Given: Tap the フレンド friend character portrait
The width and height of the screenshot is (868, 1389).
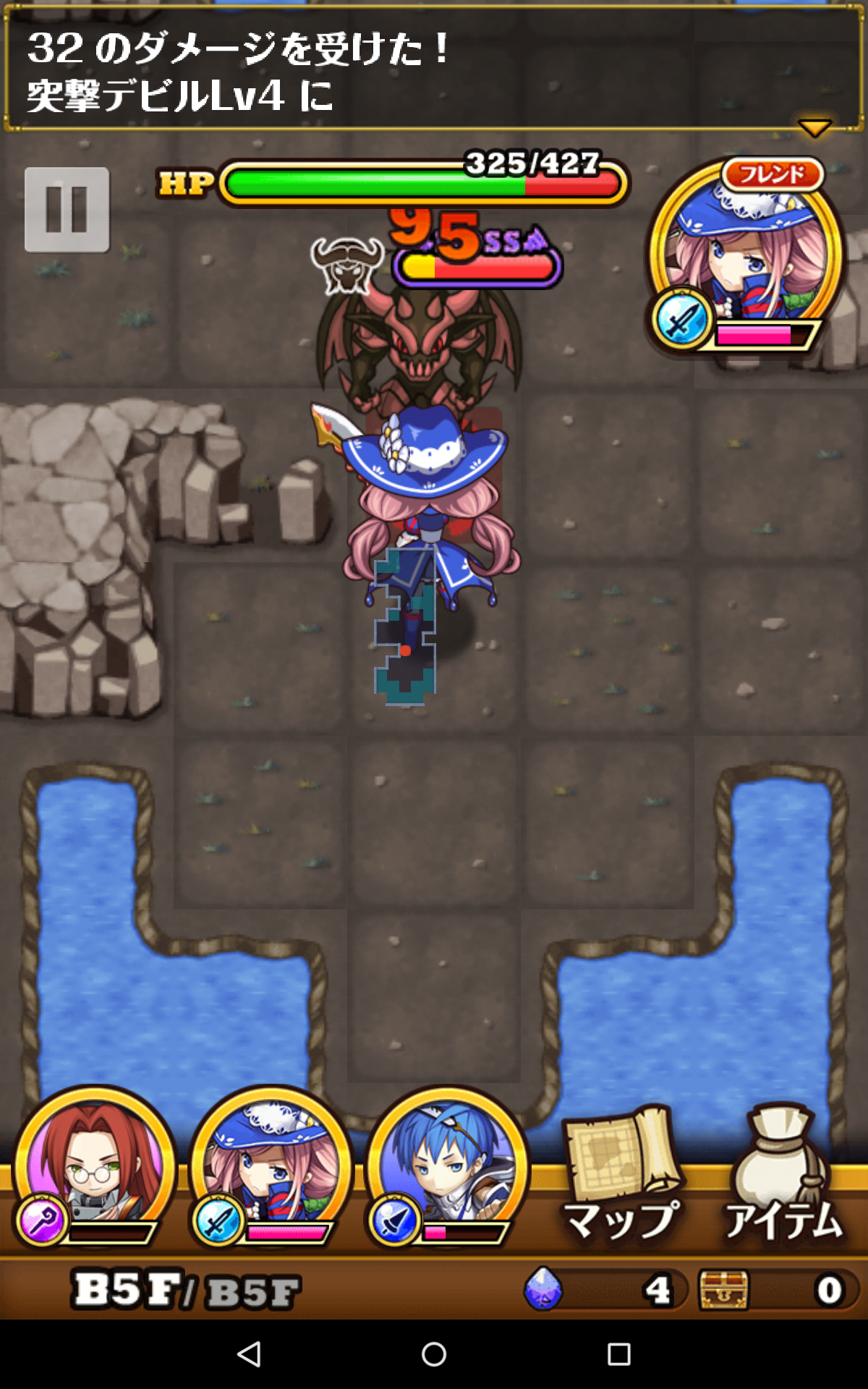Looking at the screenshot, I should coord(745,253).
